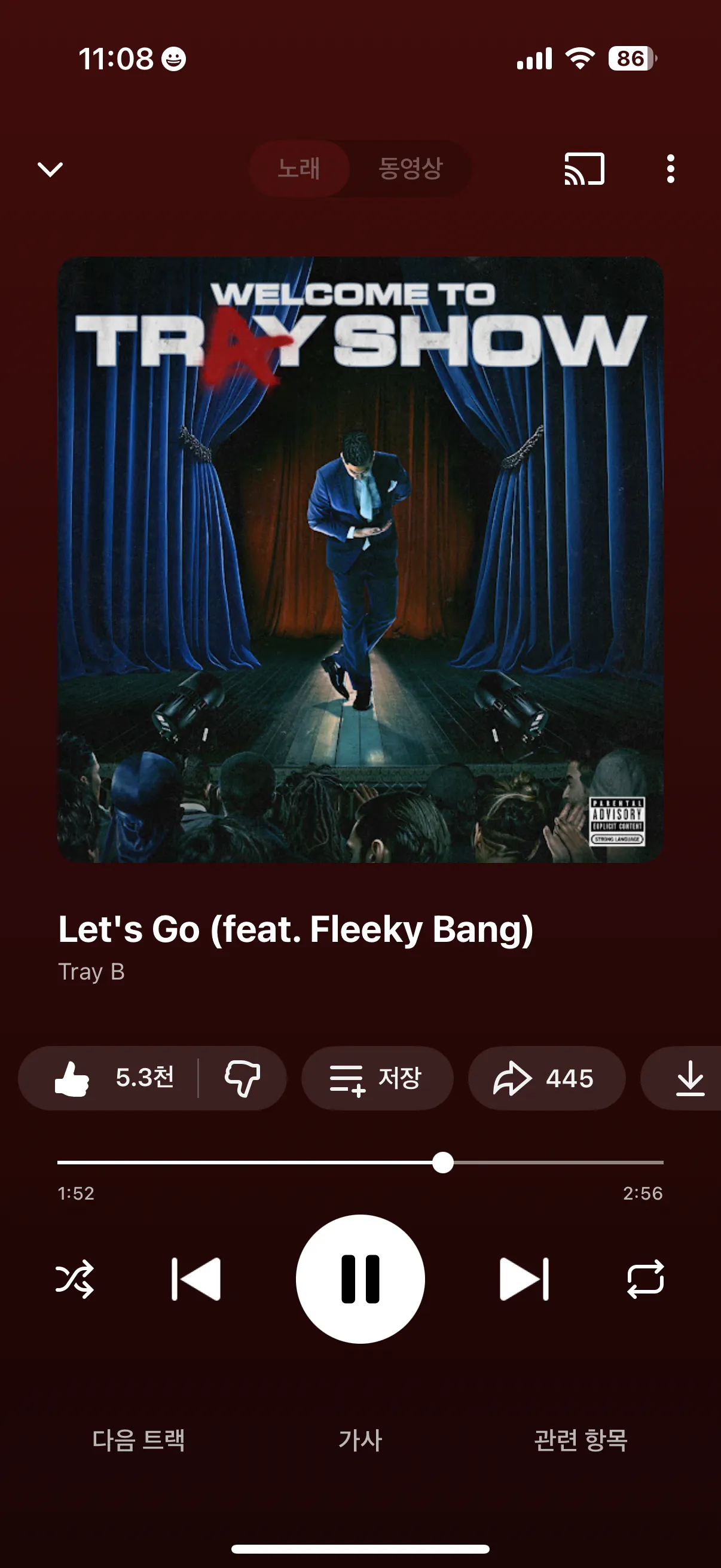Open the 관련 항목 related tab
The image size is (721, 1568).
581,1440
